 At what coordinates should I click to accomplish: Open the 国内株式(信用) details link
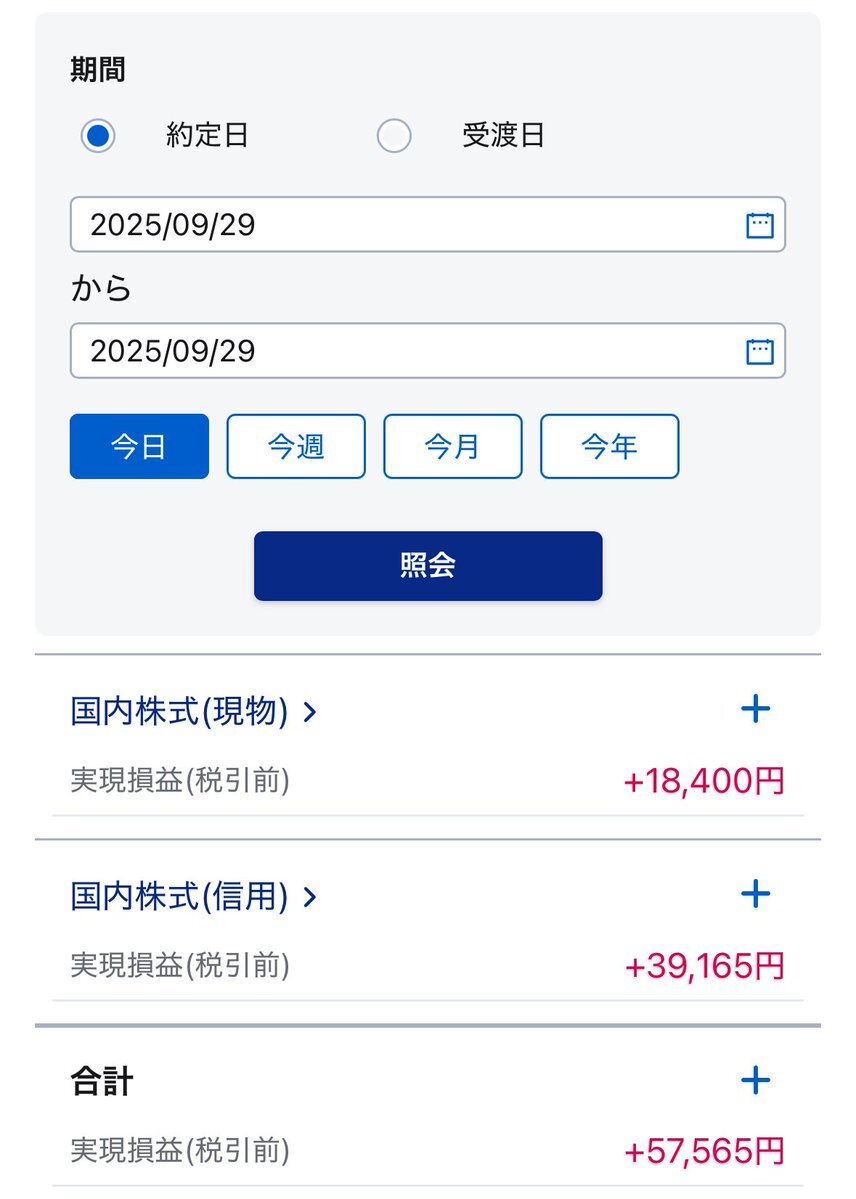click(x=194, y=897)
